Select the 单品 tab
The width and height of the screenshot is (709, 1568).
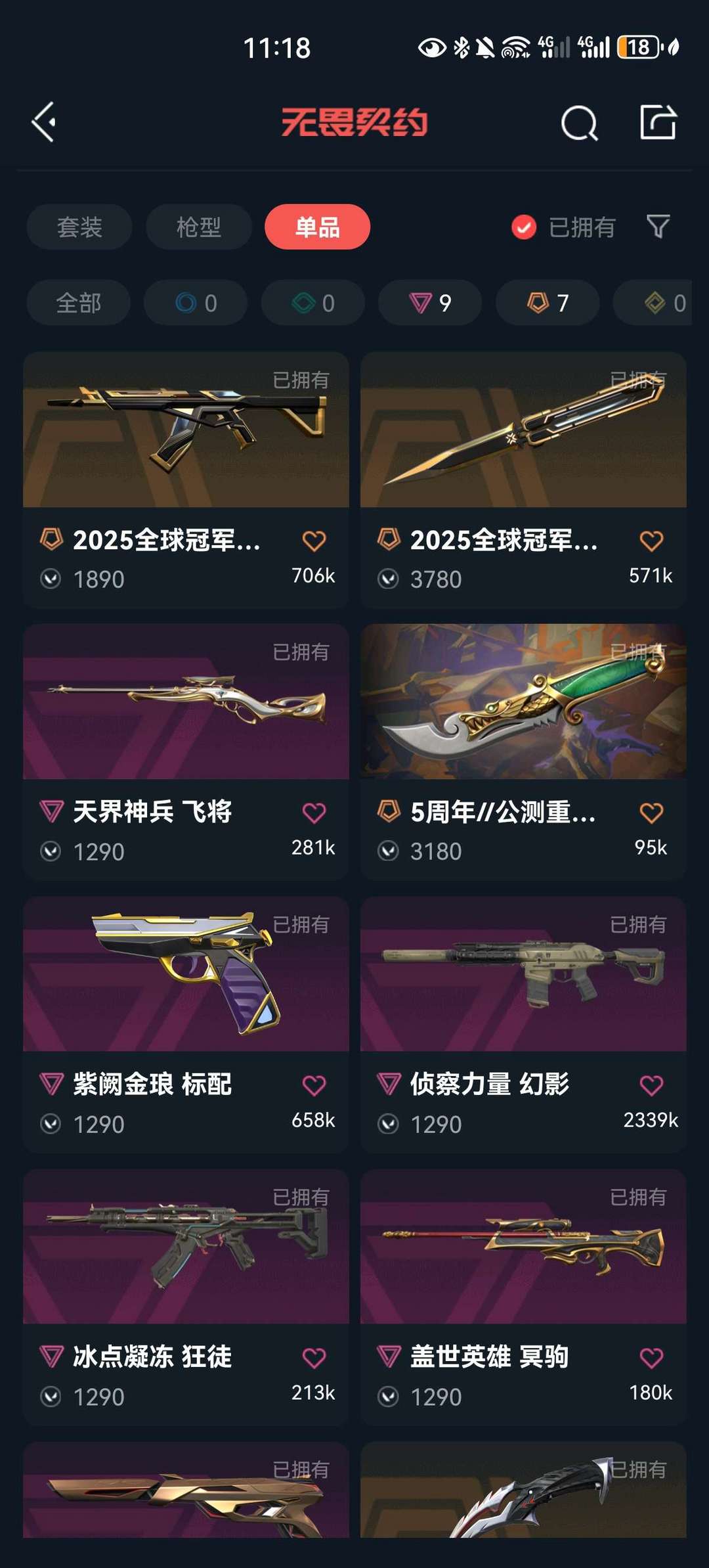pyautogui.click(x=316, y=227)
